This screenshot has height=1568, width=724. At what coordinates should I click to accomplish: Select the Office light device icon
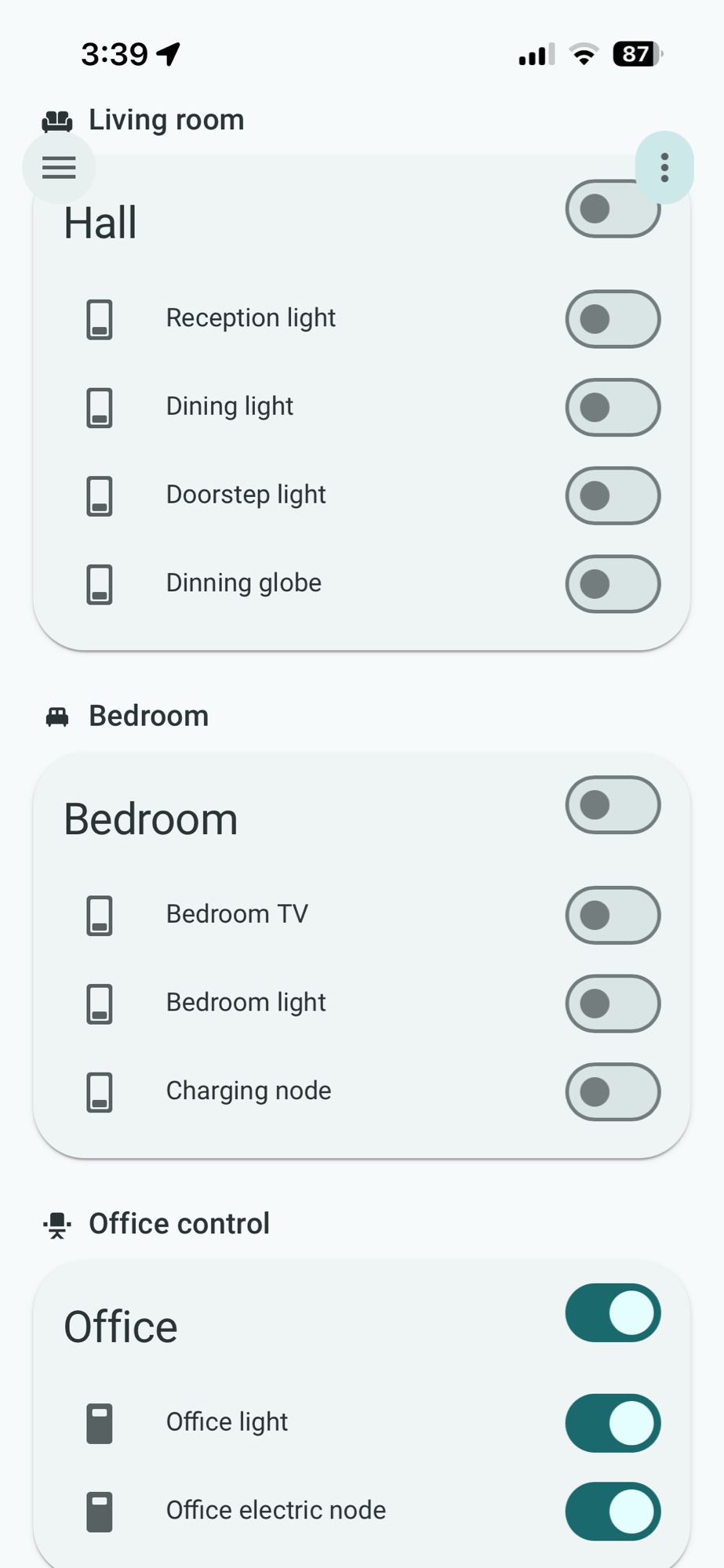[x=99, y=1423]
